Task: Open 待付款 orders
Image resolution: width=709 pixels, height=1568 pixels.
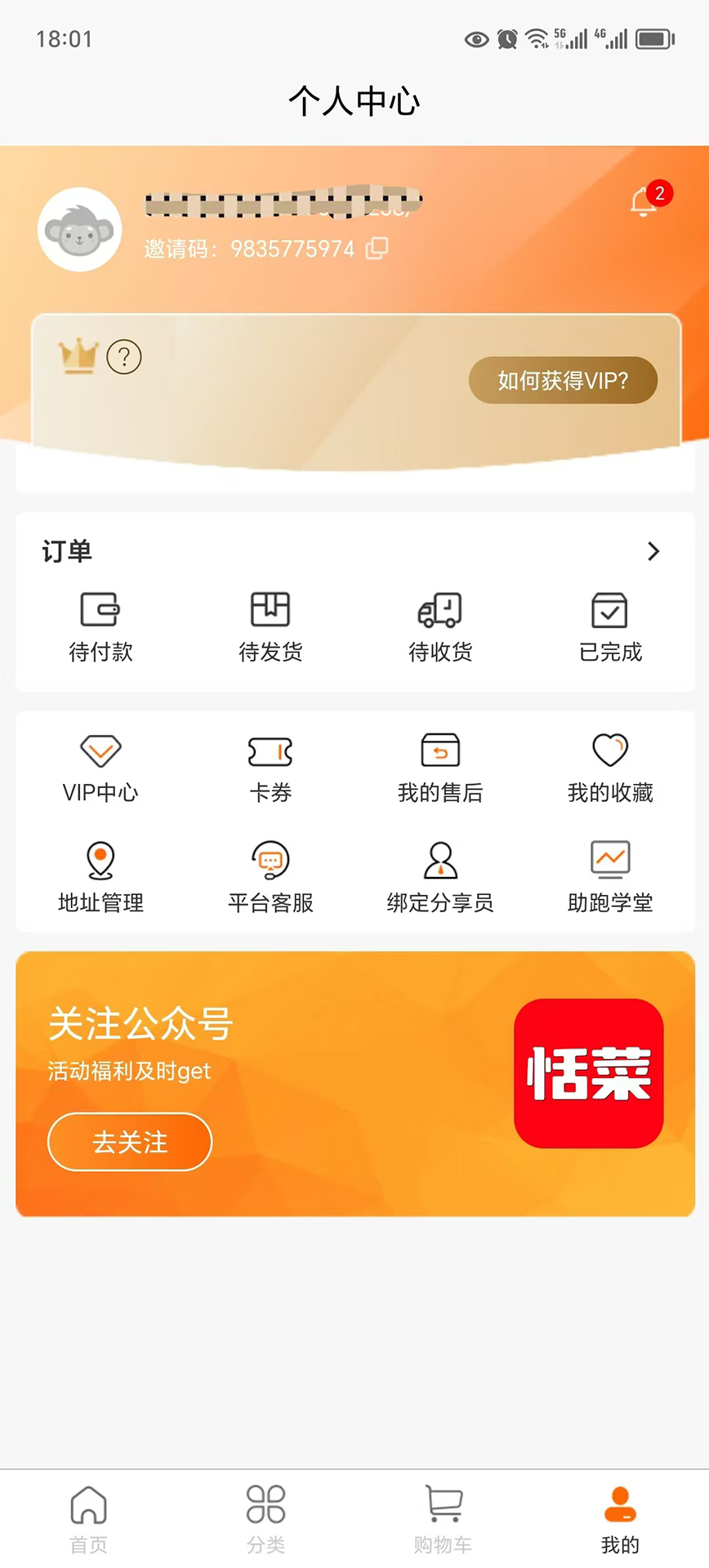Action: (x=100, y=625)
